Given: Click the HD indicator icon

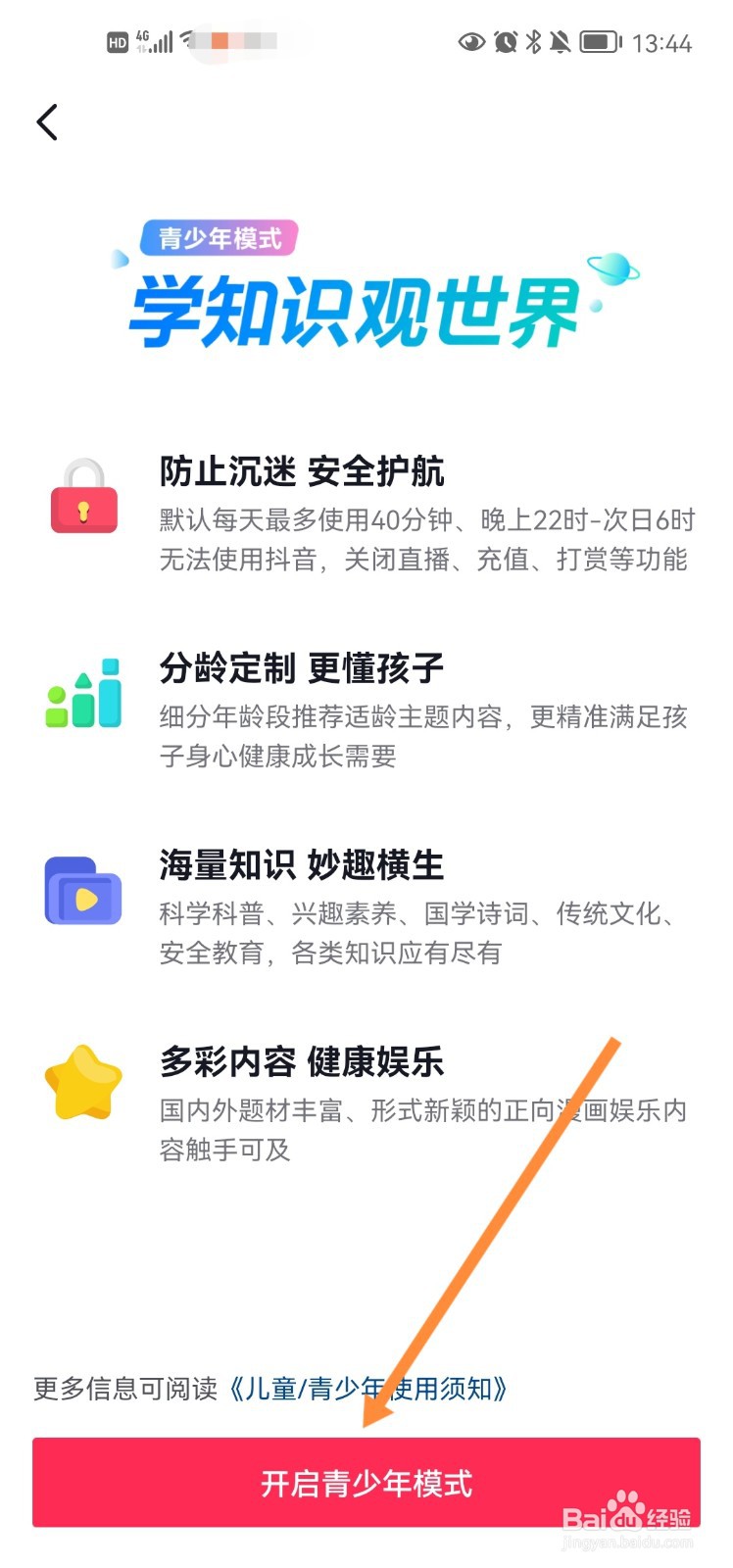Looking at the screenshot, I should (x=118, y=41).
